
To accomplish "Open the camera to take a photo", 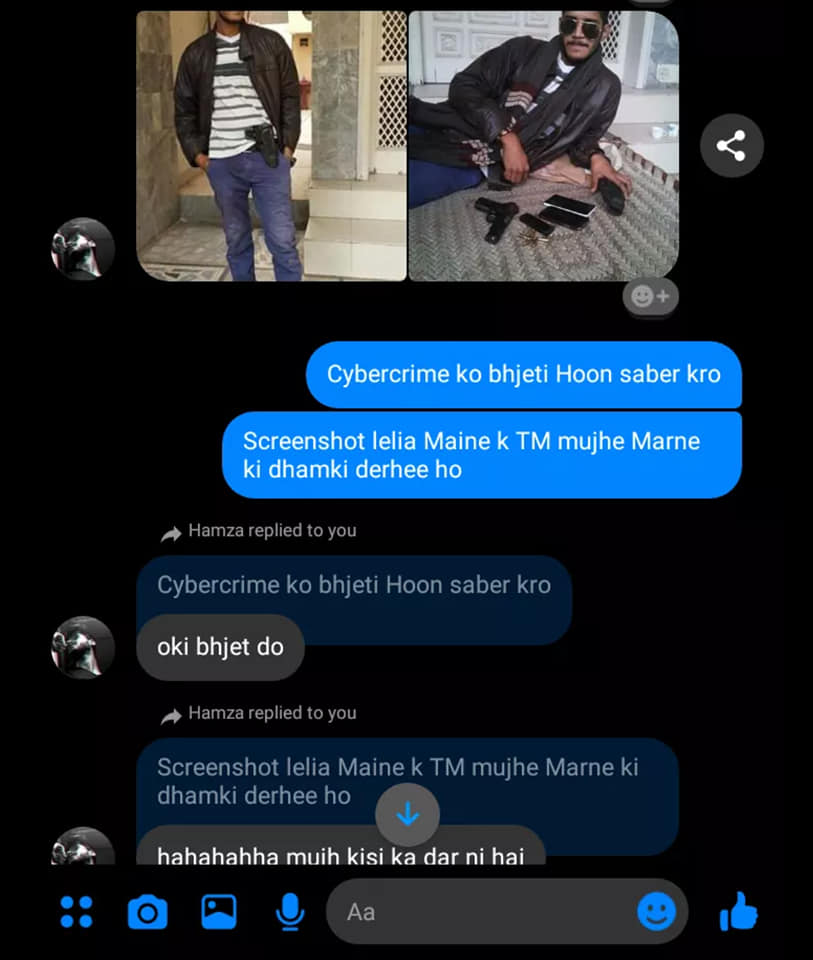I will 147,911.
